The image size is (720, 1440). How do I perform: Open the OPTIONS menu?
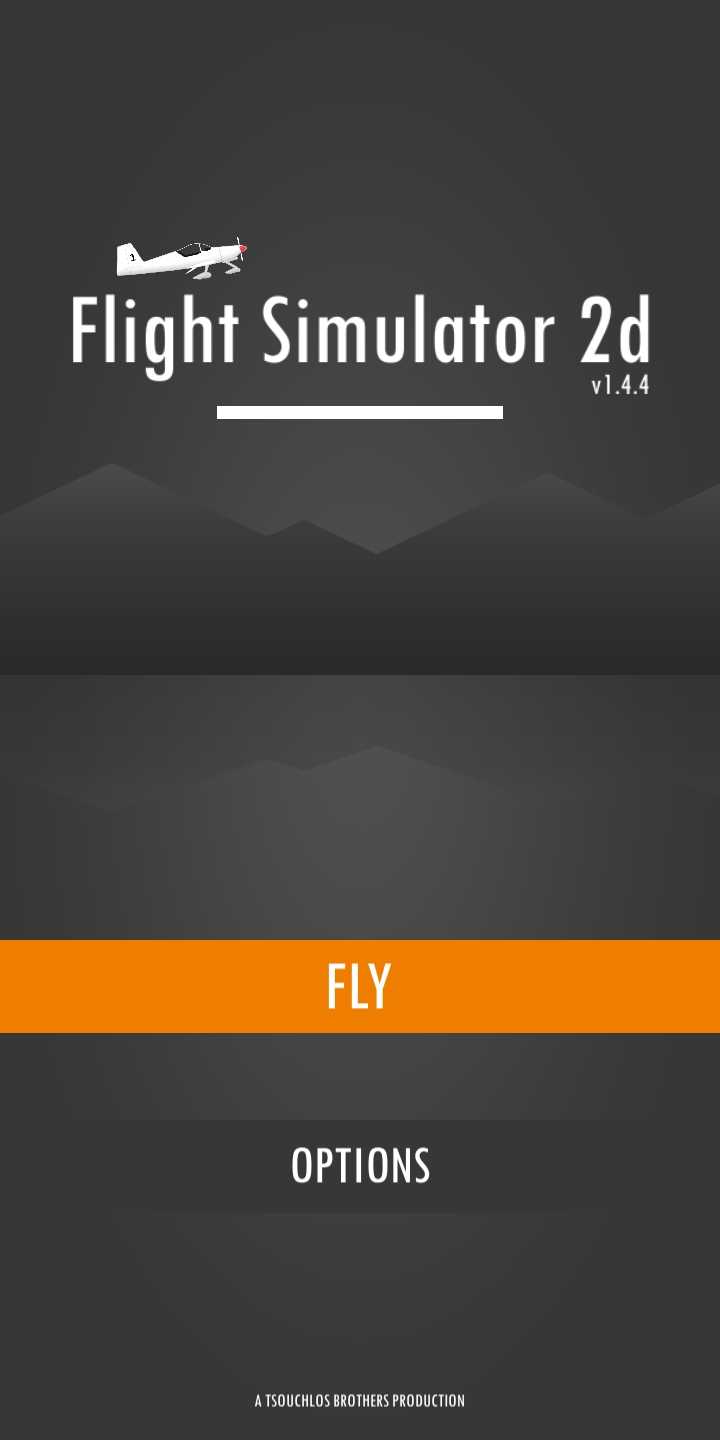point(360,1166)
